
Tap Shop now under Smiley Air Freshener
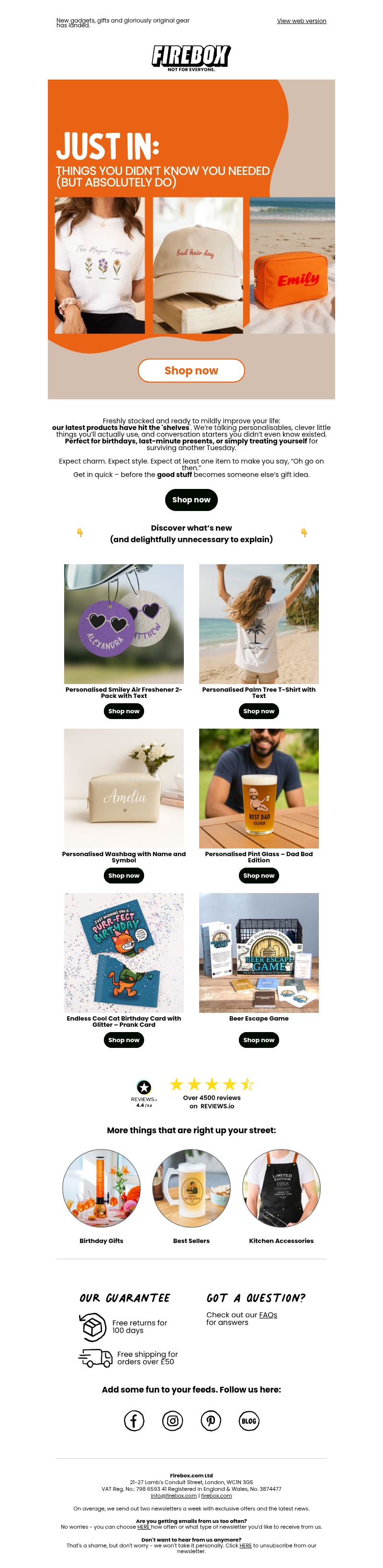tap(124, 711)
